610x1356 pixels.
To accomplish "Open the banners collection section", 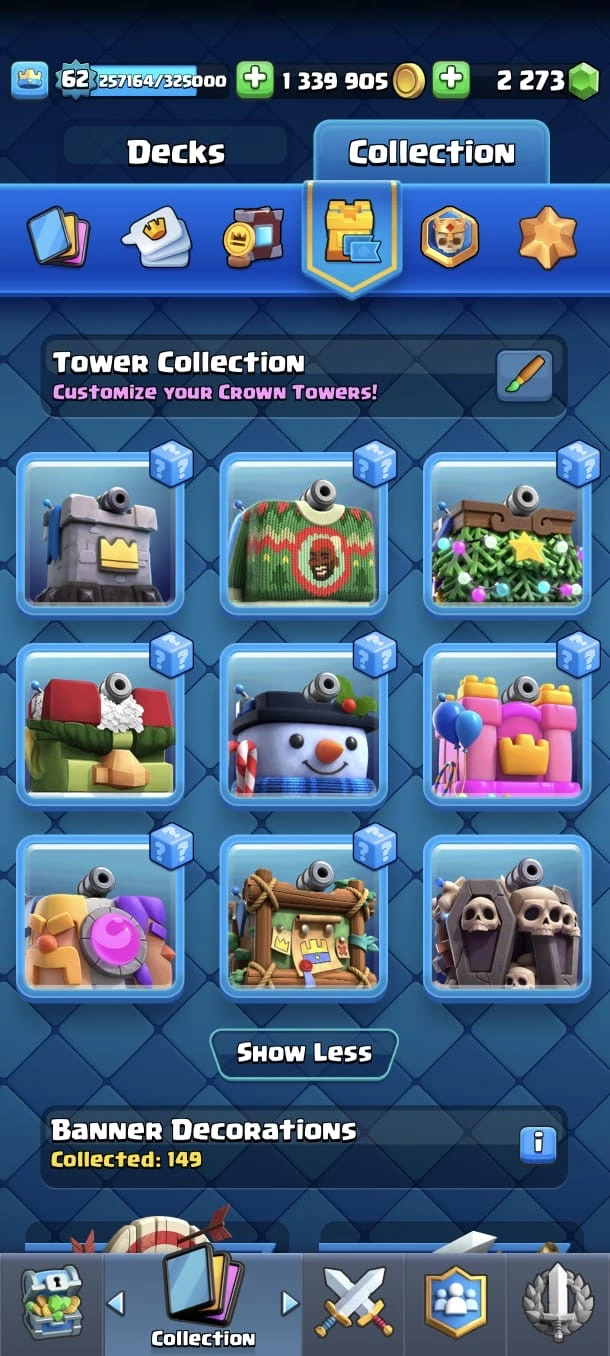I will point(253,237).
